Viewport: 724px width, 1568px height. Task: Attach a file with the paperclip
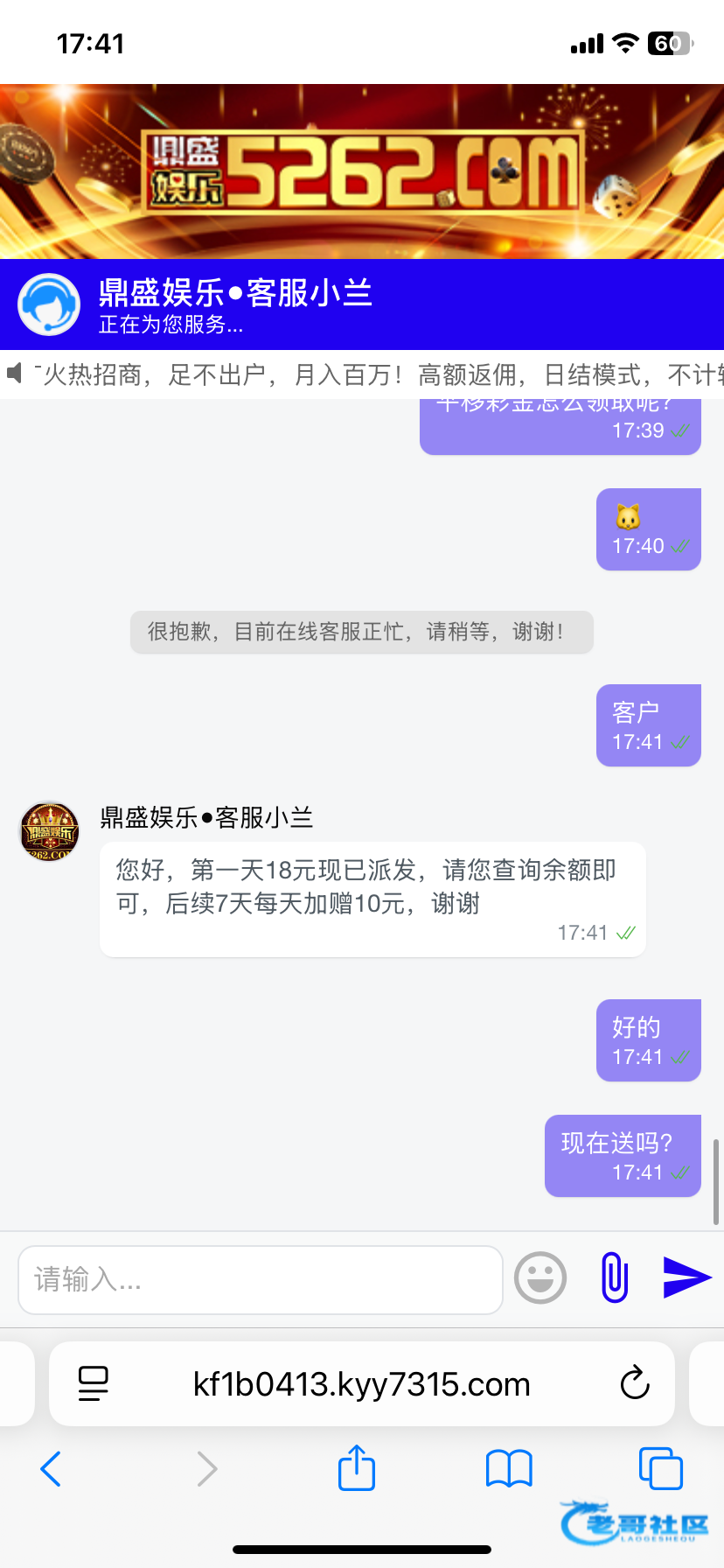615,1277
